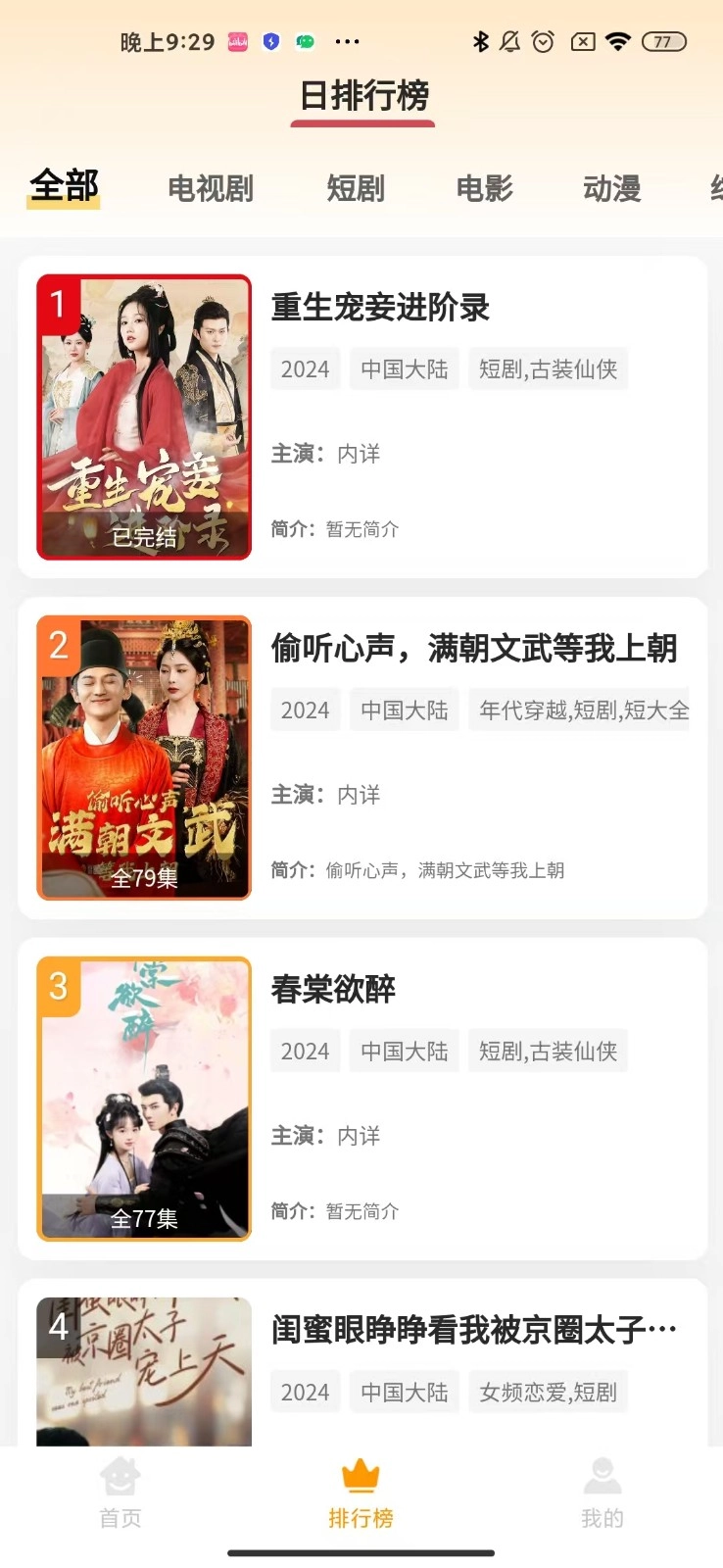
Task: Select the 电视剧 category tab
Action: tap(211, 188)
